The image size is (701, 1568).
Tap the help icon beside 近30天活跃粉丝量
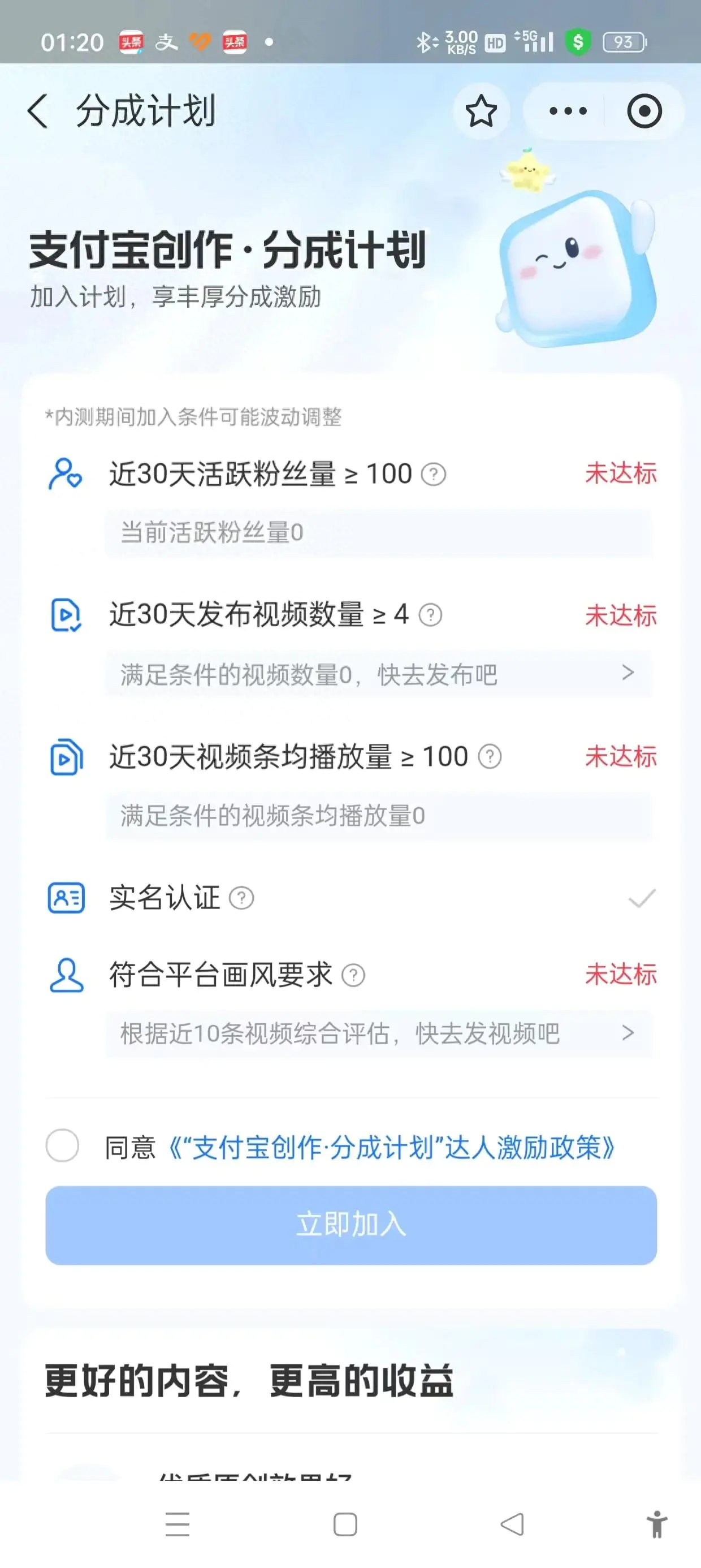(x=435, y=475)
